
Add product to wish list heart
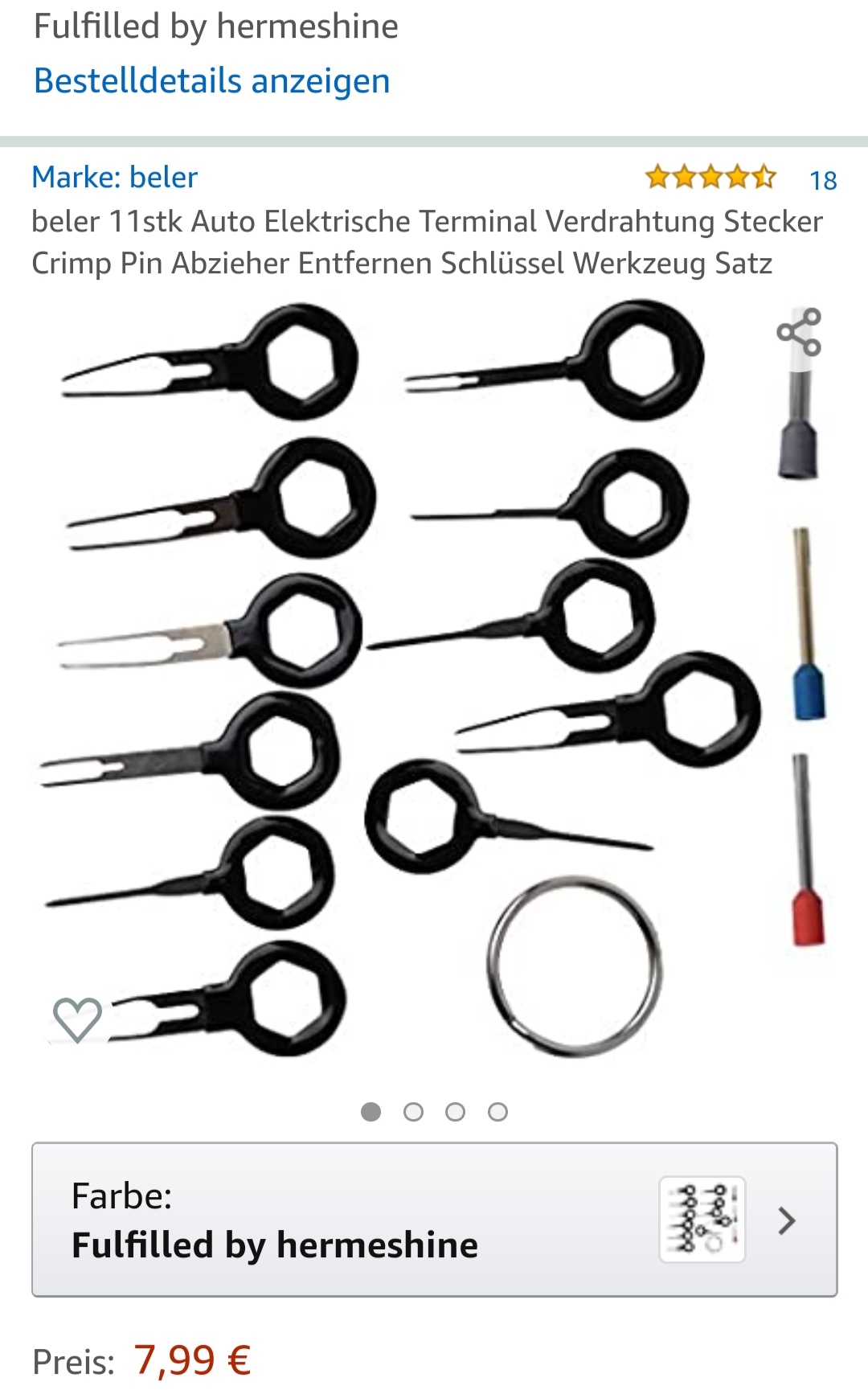point(77,1019)
